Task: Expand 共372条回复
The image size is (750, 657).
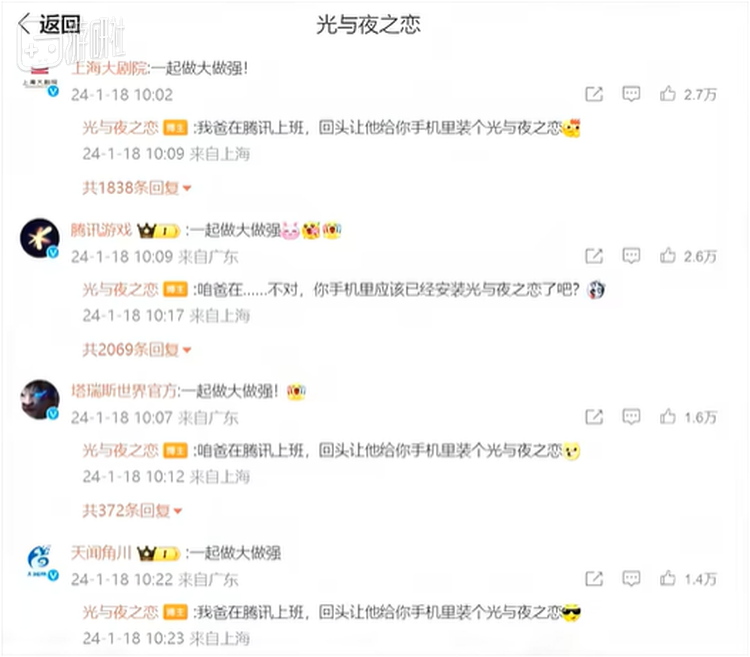Action: click(132, 510)
